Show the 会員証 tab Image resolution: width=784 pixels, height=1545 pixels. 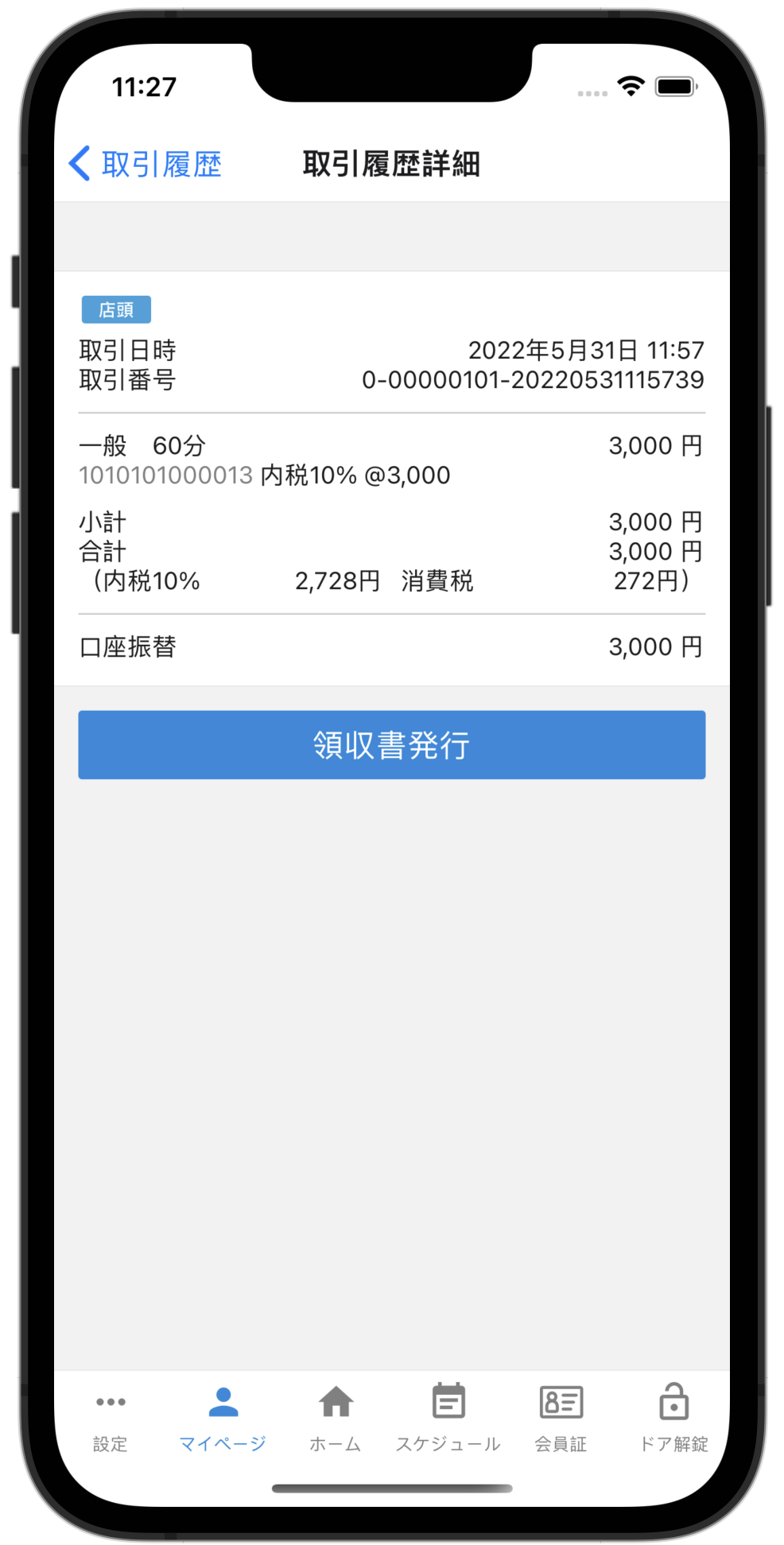coord(561,1419)
